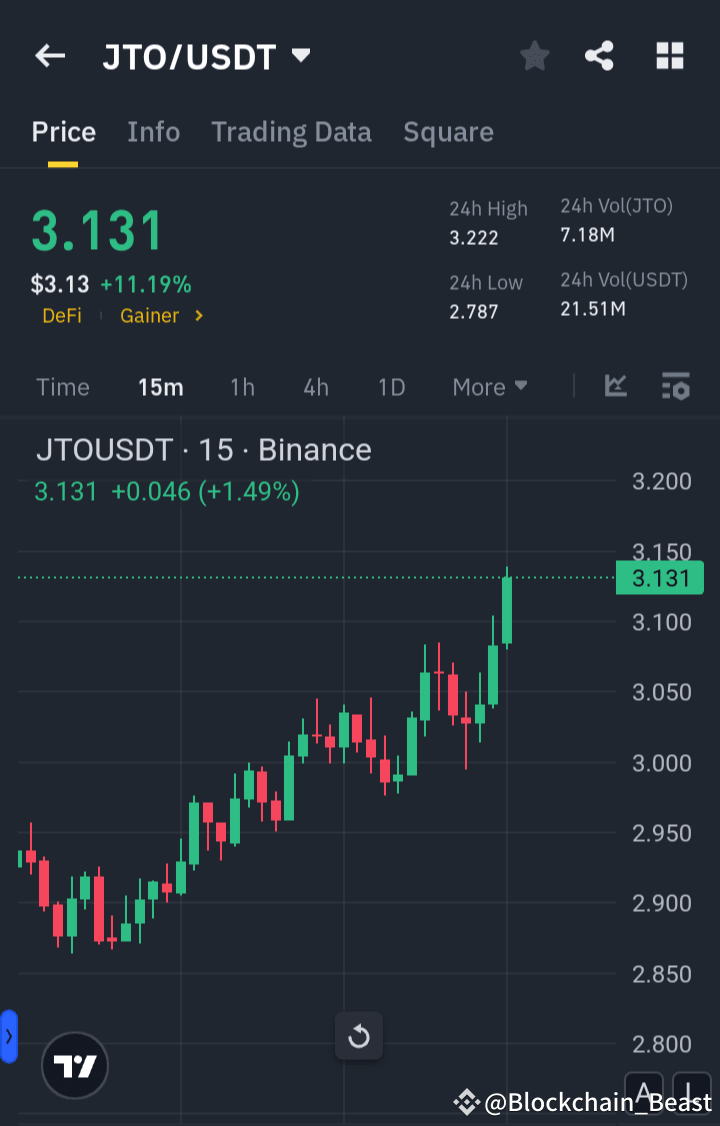Switch to Time view mode
This screenshot has height=1126, width=720.
point(62,386)
